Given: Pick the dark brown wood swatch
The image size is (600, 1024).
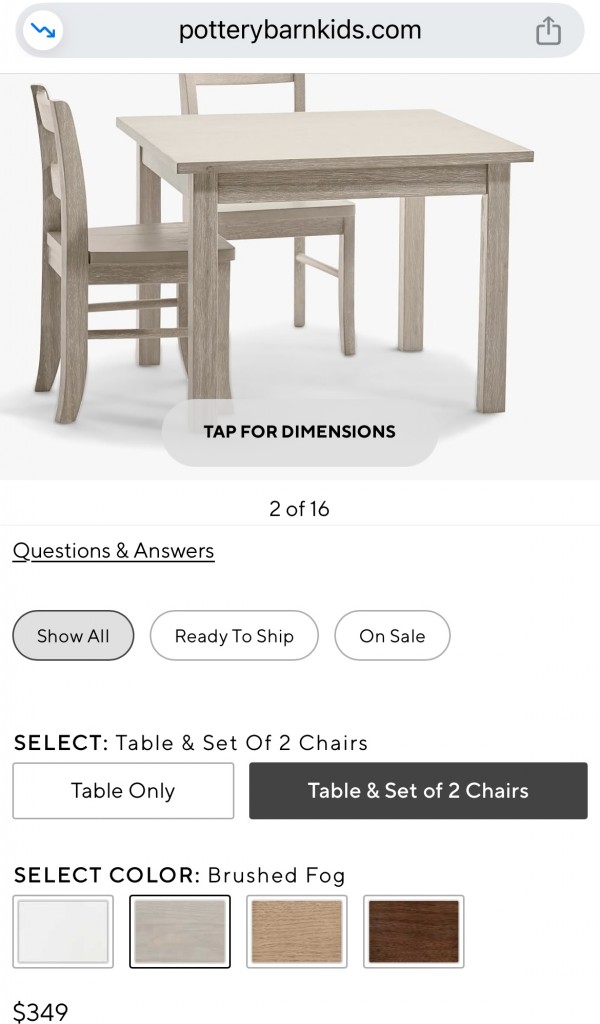Looking at the screenshot, I should pyautogui.click(x=413, y=931).
